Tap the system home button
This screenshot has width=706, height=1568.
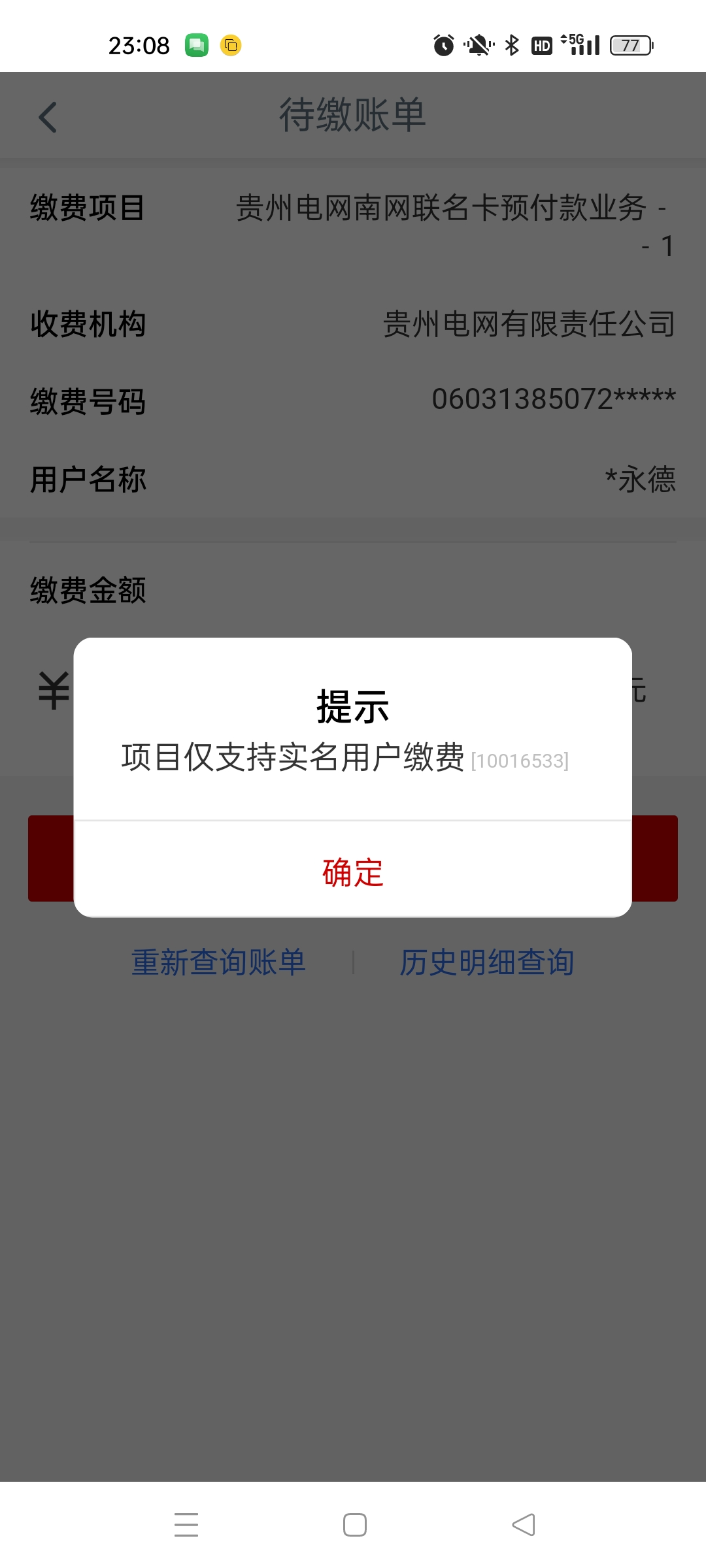[354, 1525]
